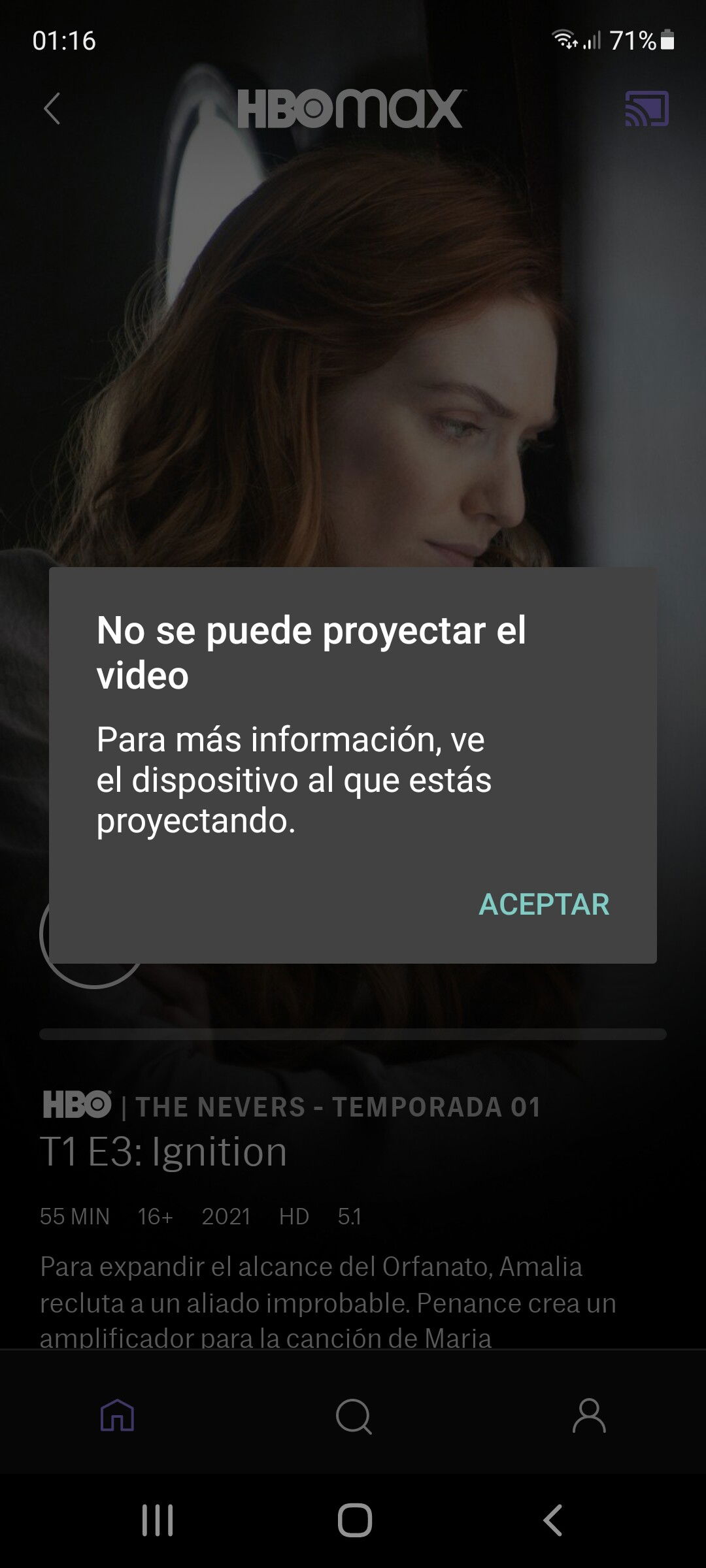Go back with the top-left arrow
Viewport: 706px width, 1568px height.
click(x=52, y=108)
